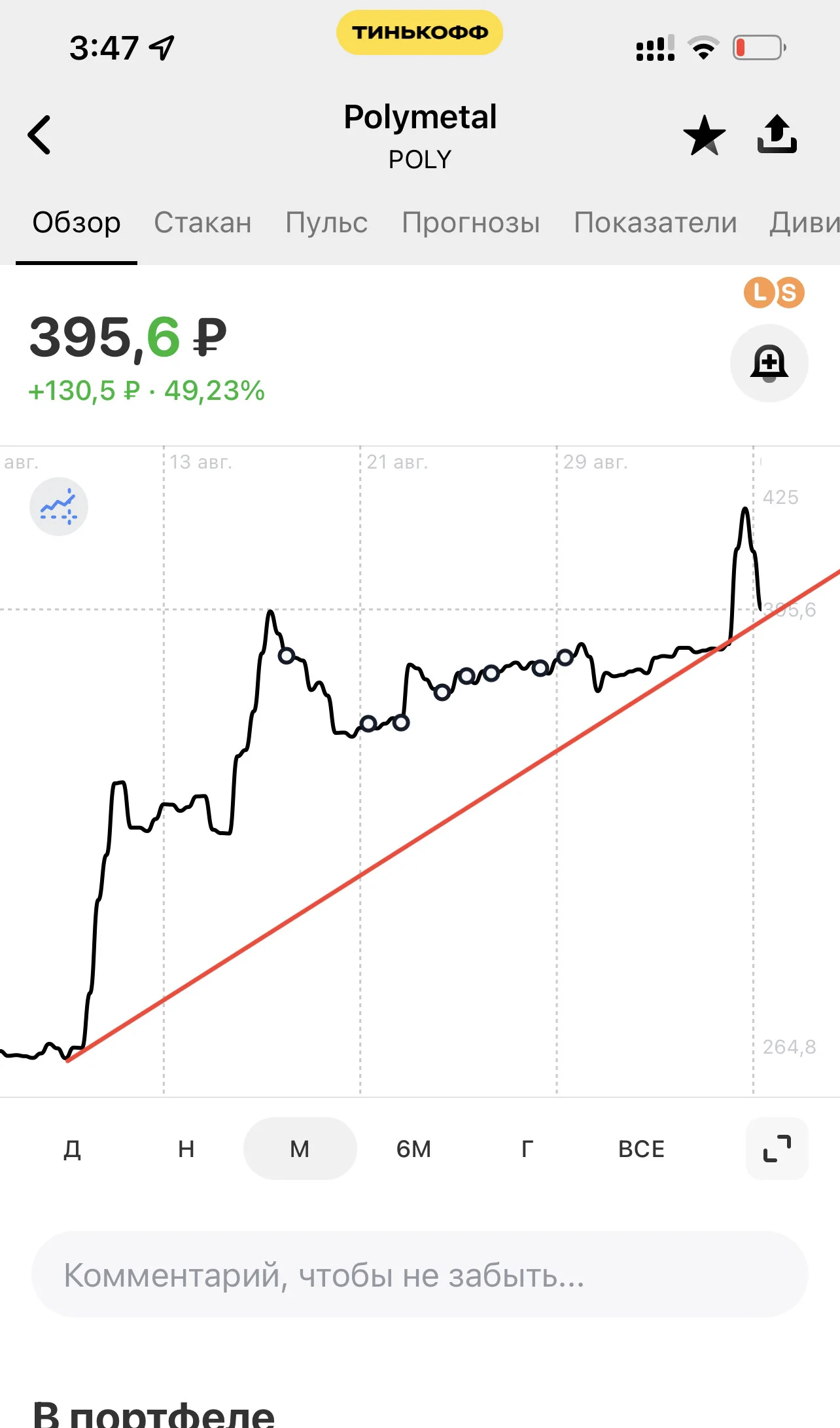Add a price alert with the bell
The image size is (840, 1428).
click(x=769, y=363)
